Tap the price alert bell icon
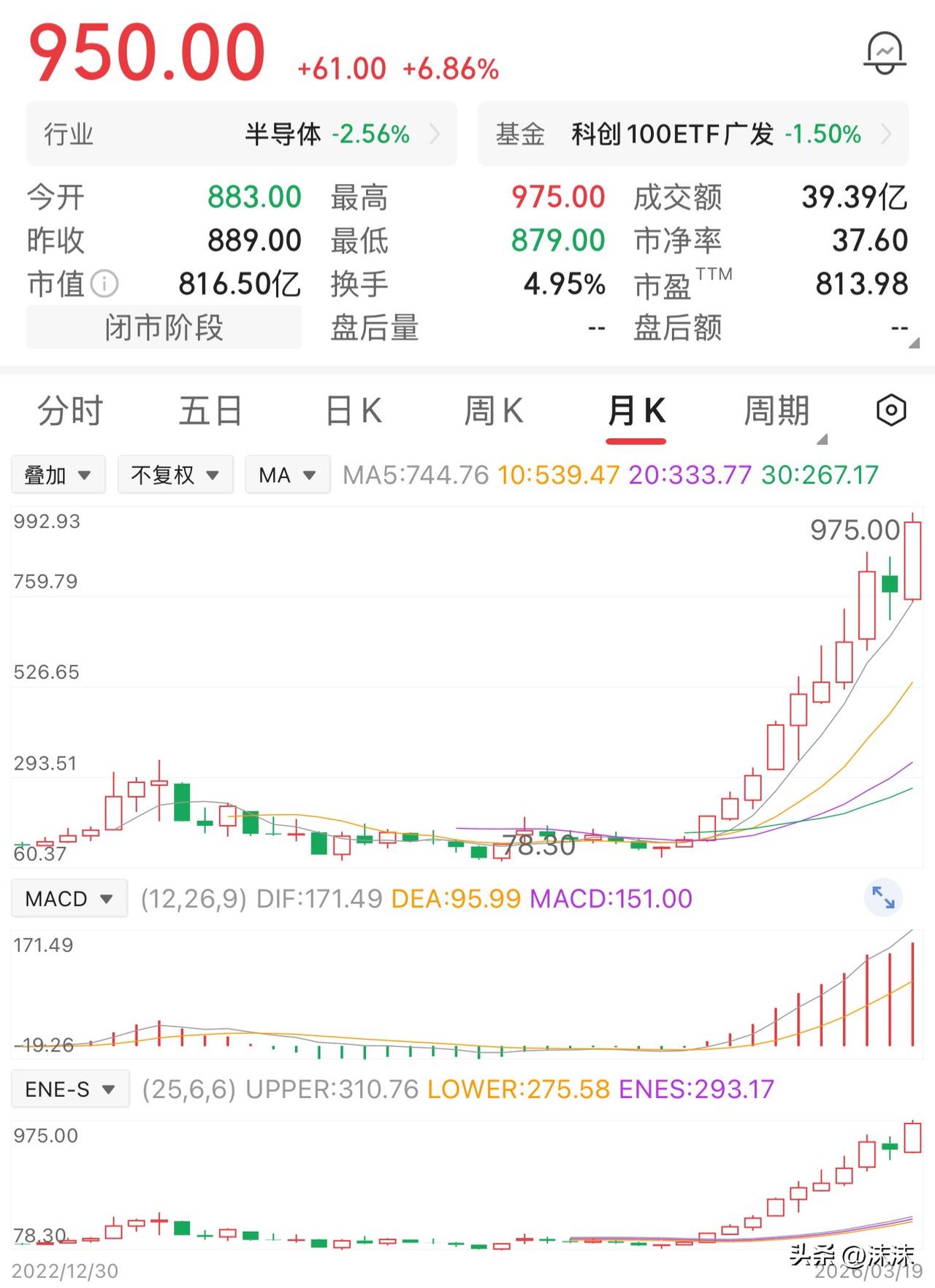 885,50
